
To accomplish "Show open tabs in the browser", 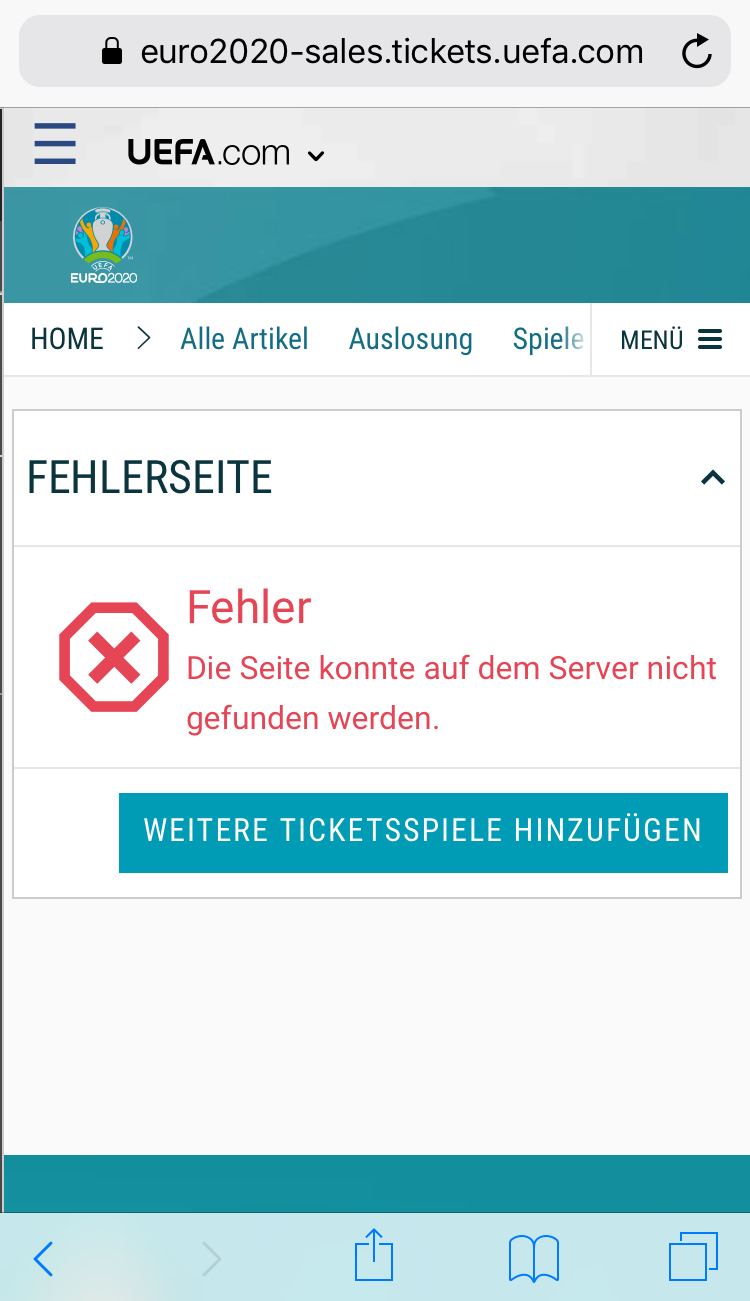I will point(693,1256).
